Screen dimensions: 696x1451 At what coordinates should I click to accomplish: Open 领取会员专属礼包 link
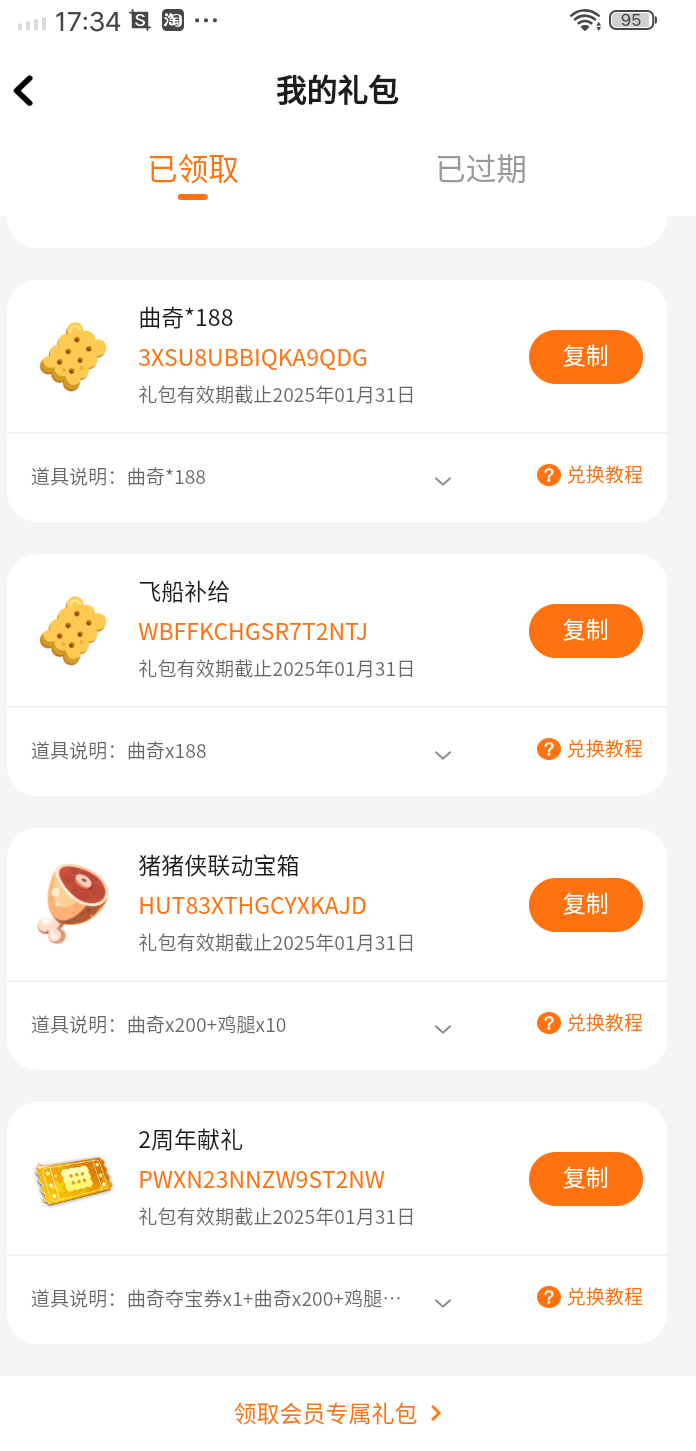337,1413
